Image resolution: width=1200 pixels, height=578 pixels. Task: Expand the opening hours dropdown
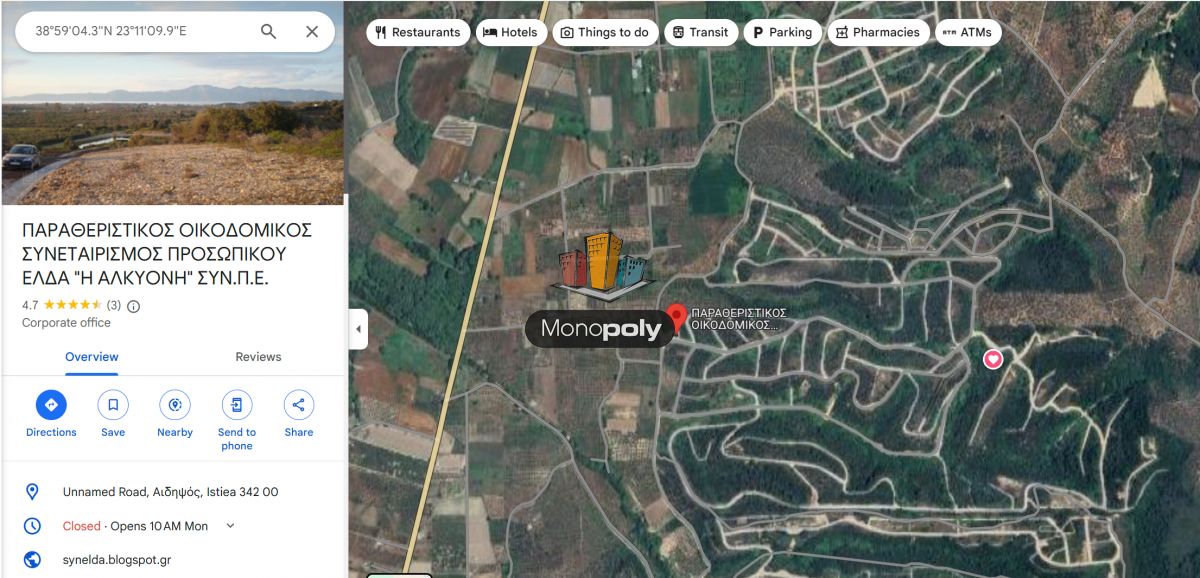pyautogui.click(x=230, y=526)
